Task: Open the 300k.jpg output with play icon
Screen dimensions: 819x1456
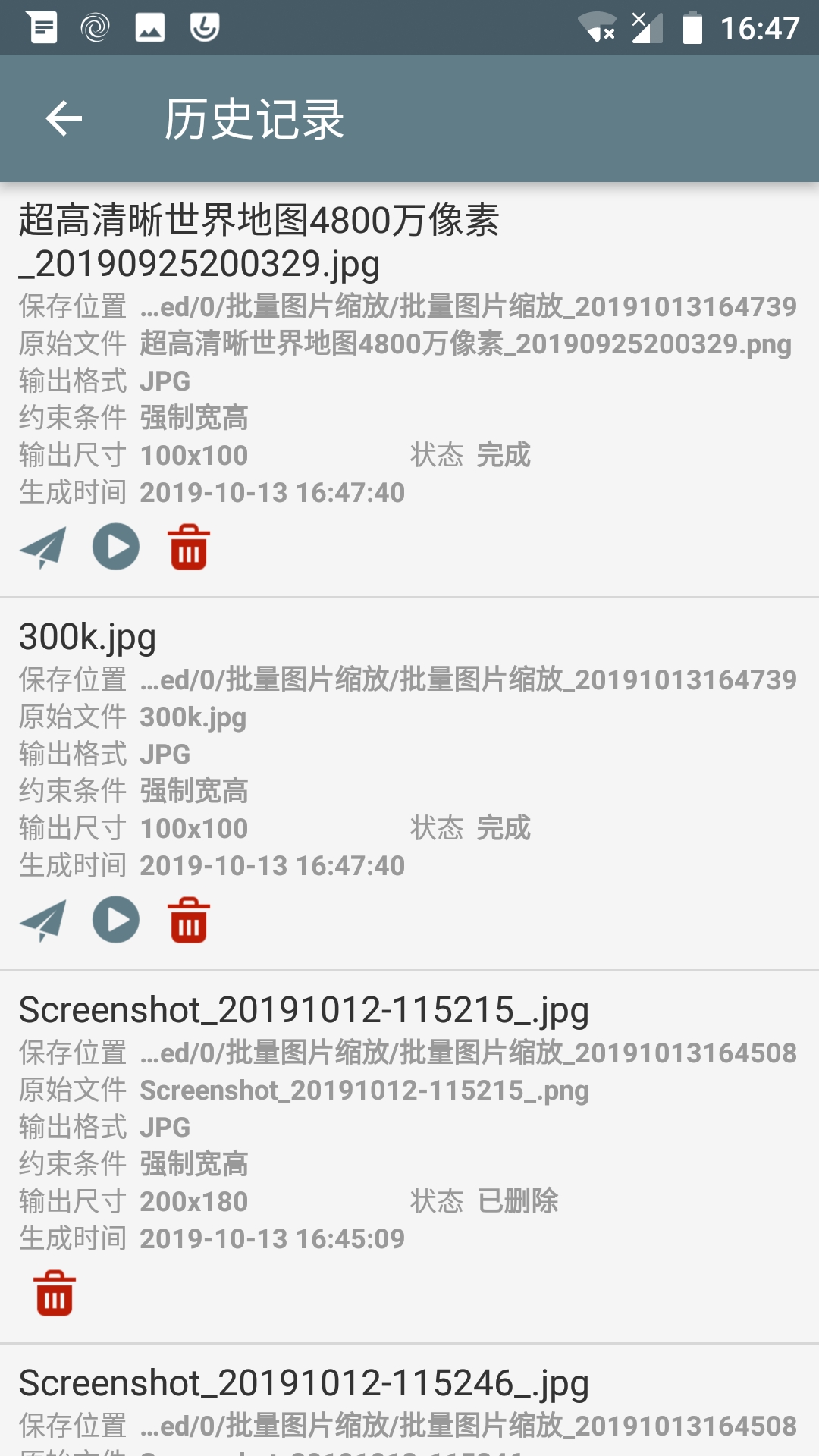Action: tap(115, 919)
